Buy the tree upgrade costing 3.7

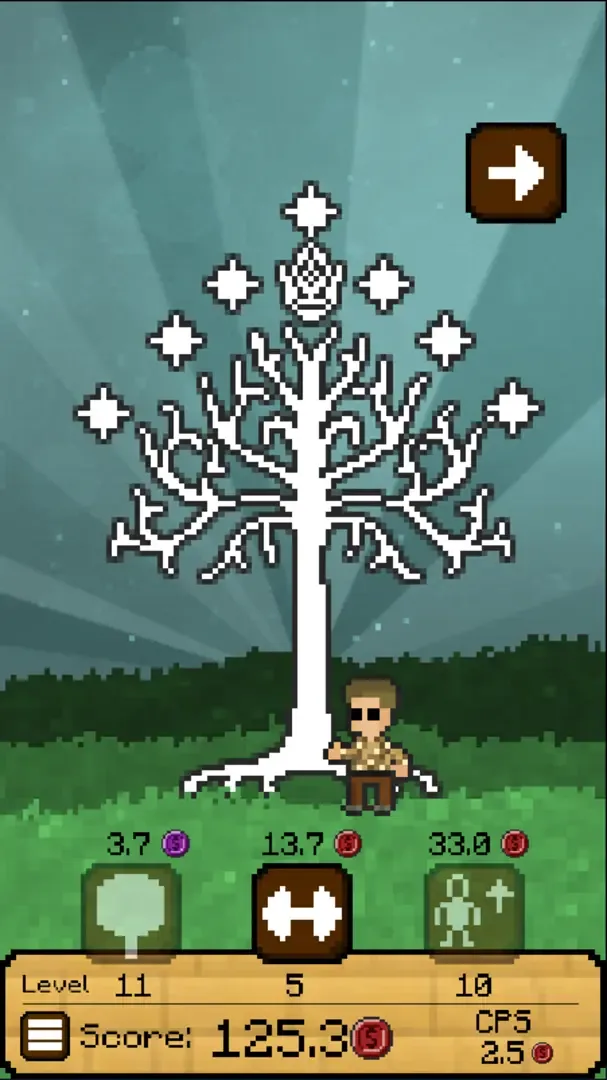[131, 912]
